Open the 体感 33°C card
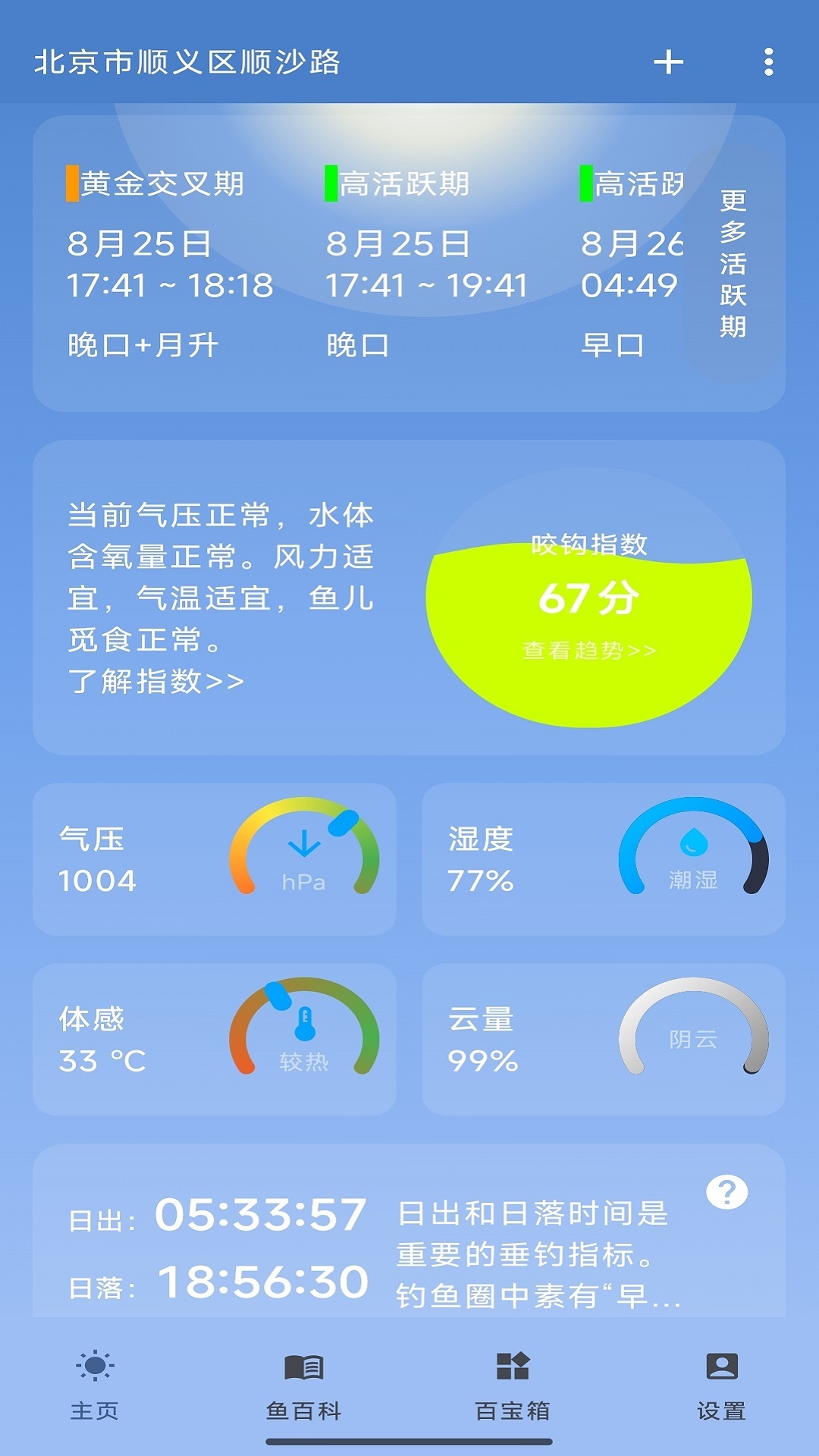The width and height of the screenshot is (819, 1456). tap(215, 1040)
